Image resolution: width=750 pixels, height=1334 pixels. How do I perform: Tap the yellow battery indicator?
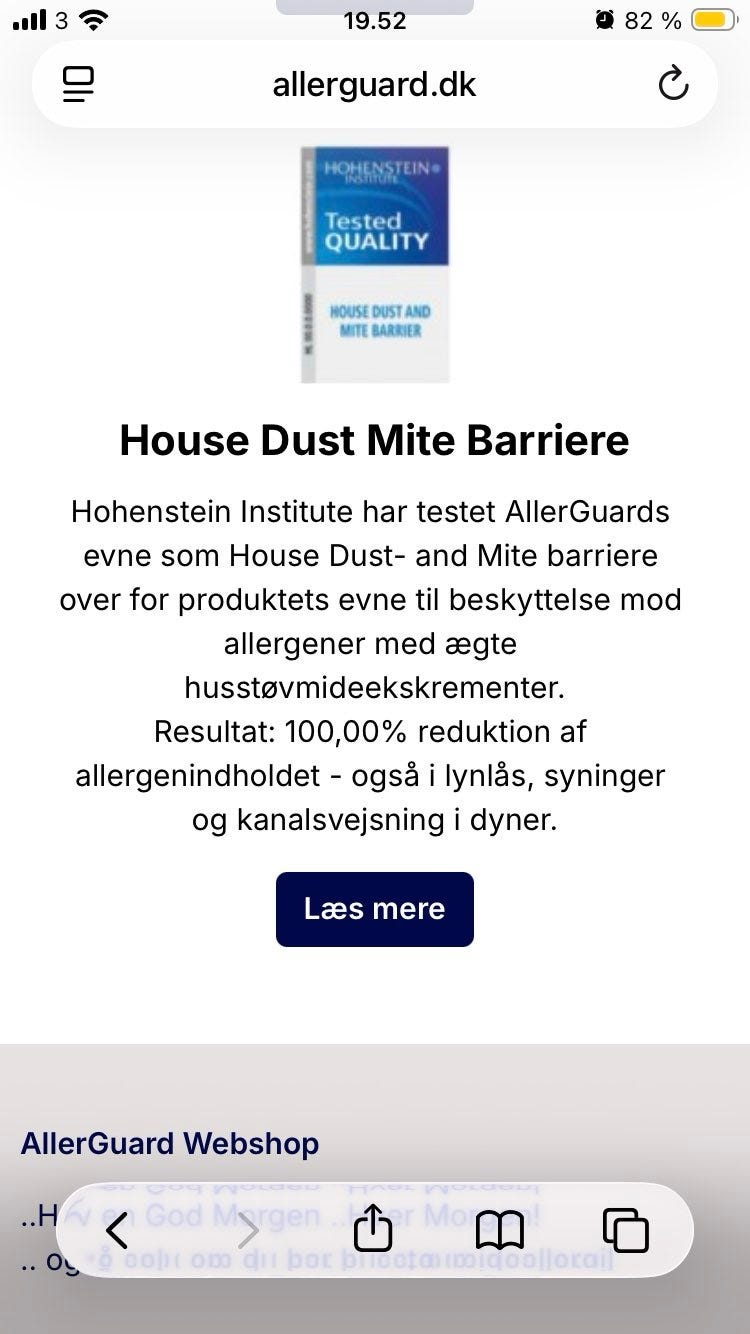click(712, 19)
